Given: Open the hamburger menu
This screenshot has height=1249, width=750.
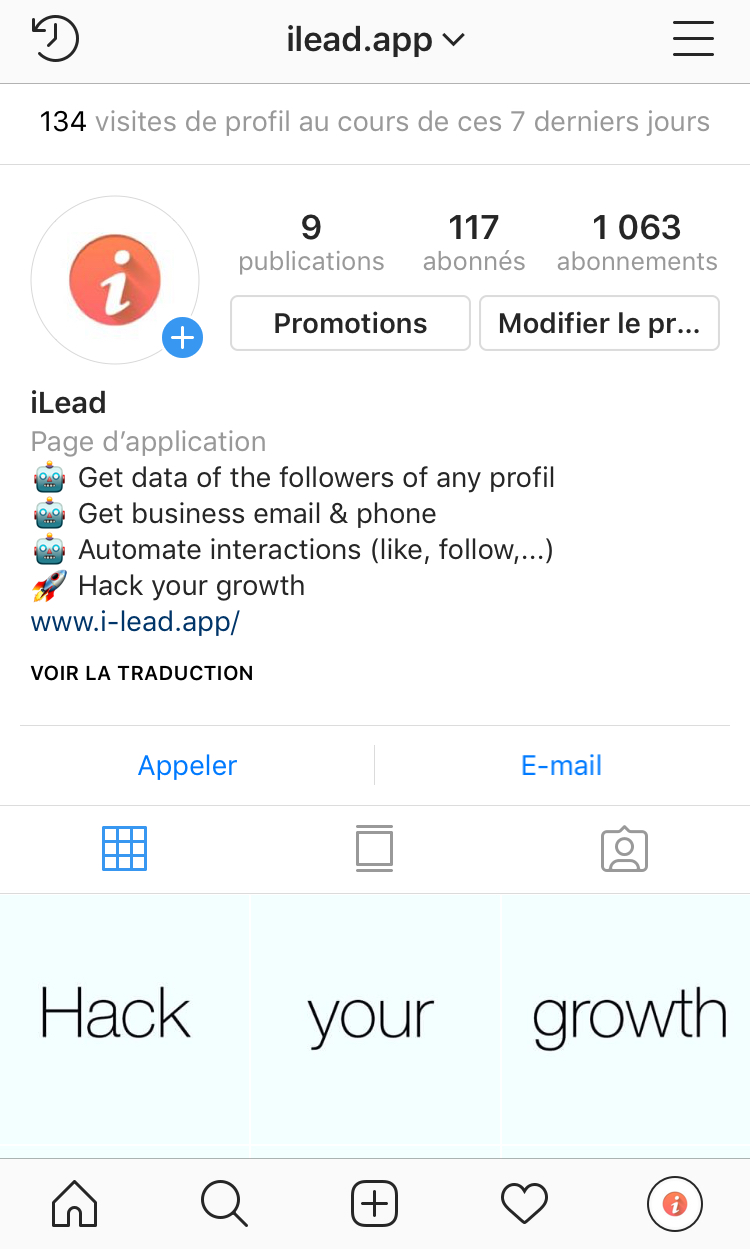Looking at the screenshot, I should click(x=693, y=40).
